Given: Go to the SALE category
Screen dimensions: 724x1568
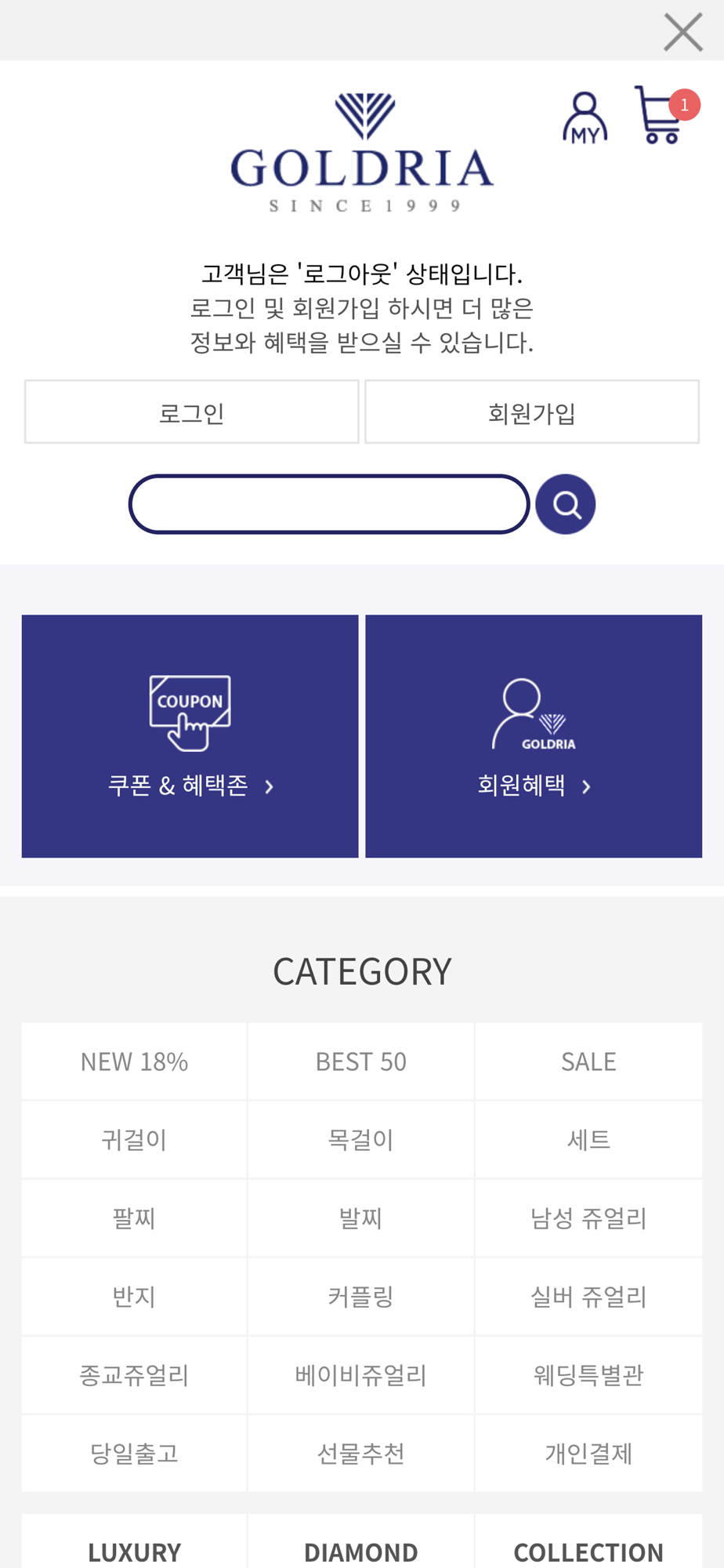Looking at the screenshot, I should click(x=588, y=1062).
